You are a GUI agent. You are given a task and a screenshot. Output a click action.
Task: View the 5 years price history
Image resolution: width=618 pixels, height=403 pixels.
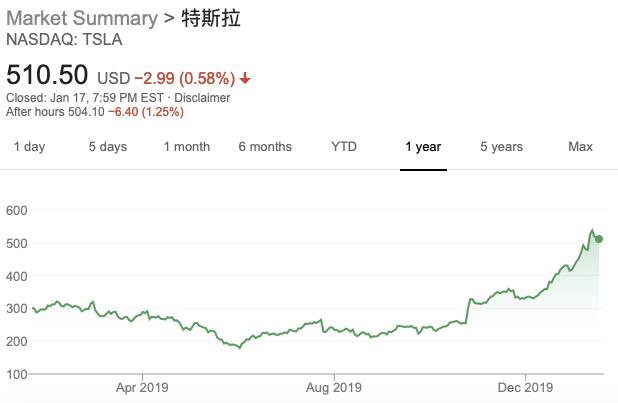click(502, 147)
